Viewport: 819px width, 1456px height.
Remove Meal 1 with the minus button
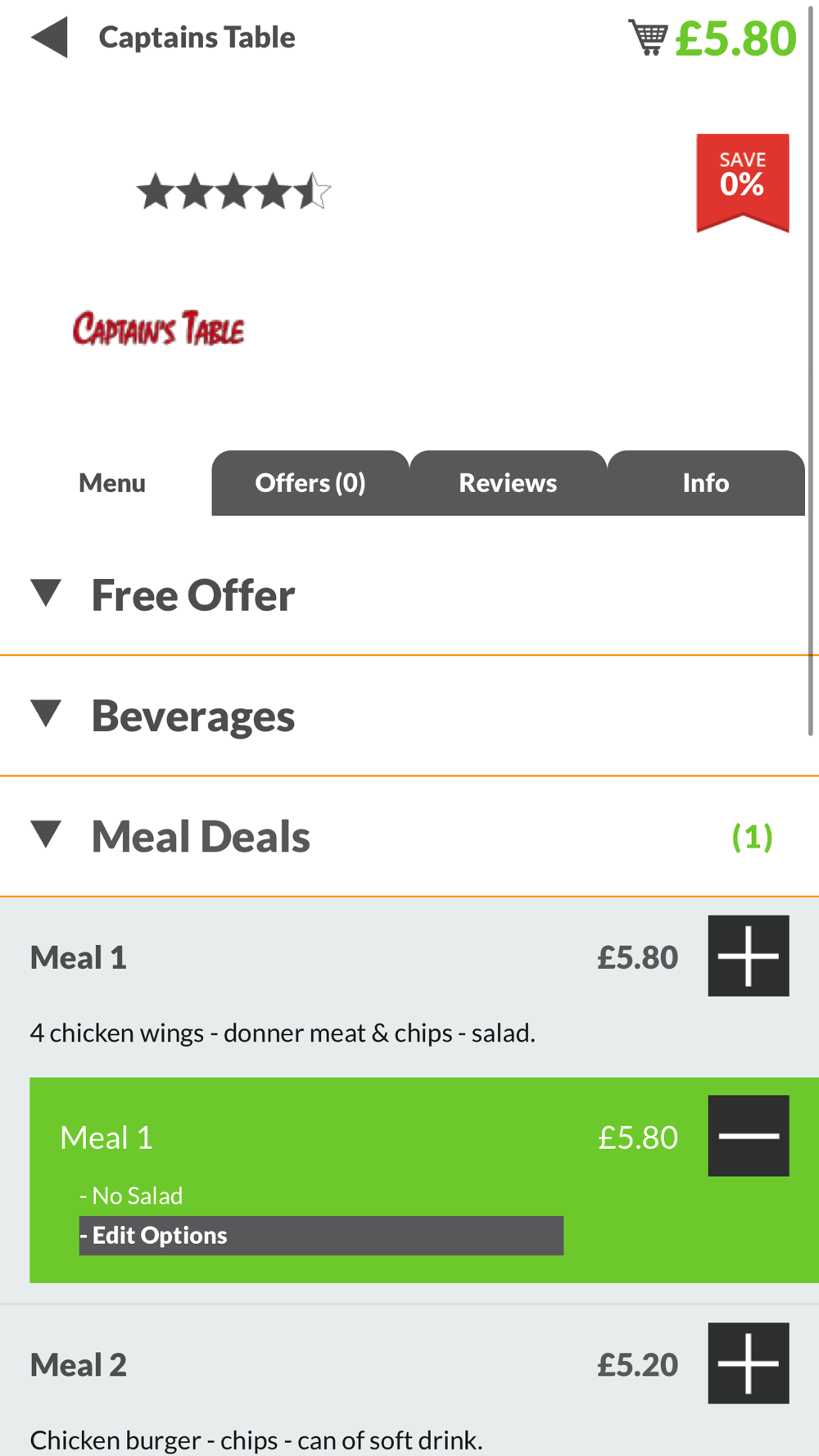[749, 1136]
